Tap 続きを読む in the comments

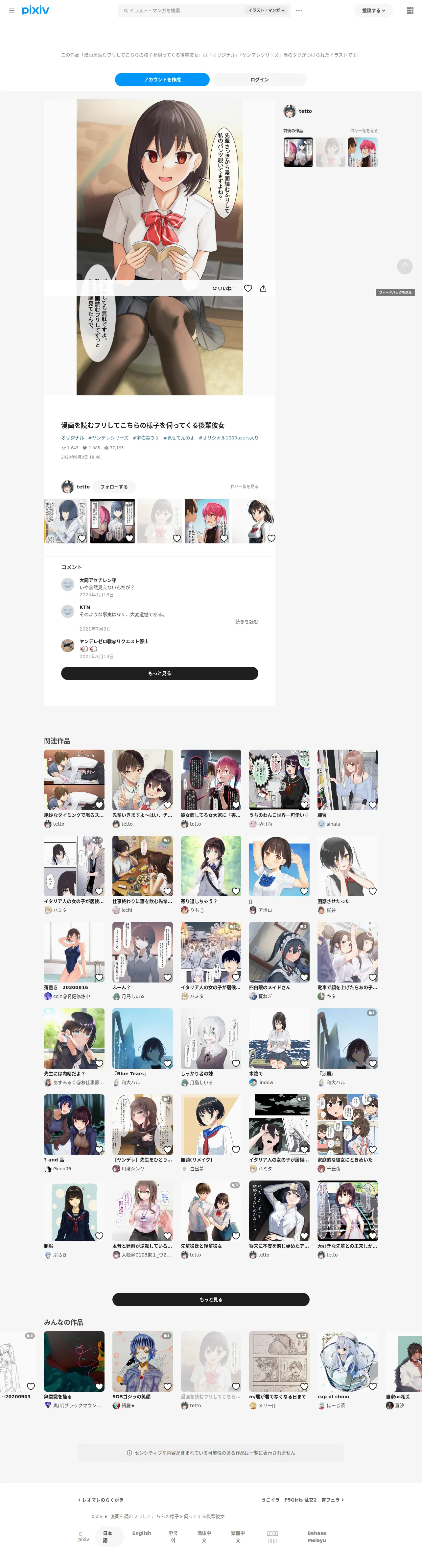246,621
